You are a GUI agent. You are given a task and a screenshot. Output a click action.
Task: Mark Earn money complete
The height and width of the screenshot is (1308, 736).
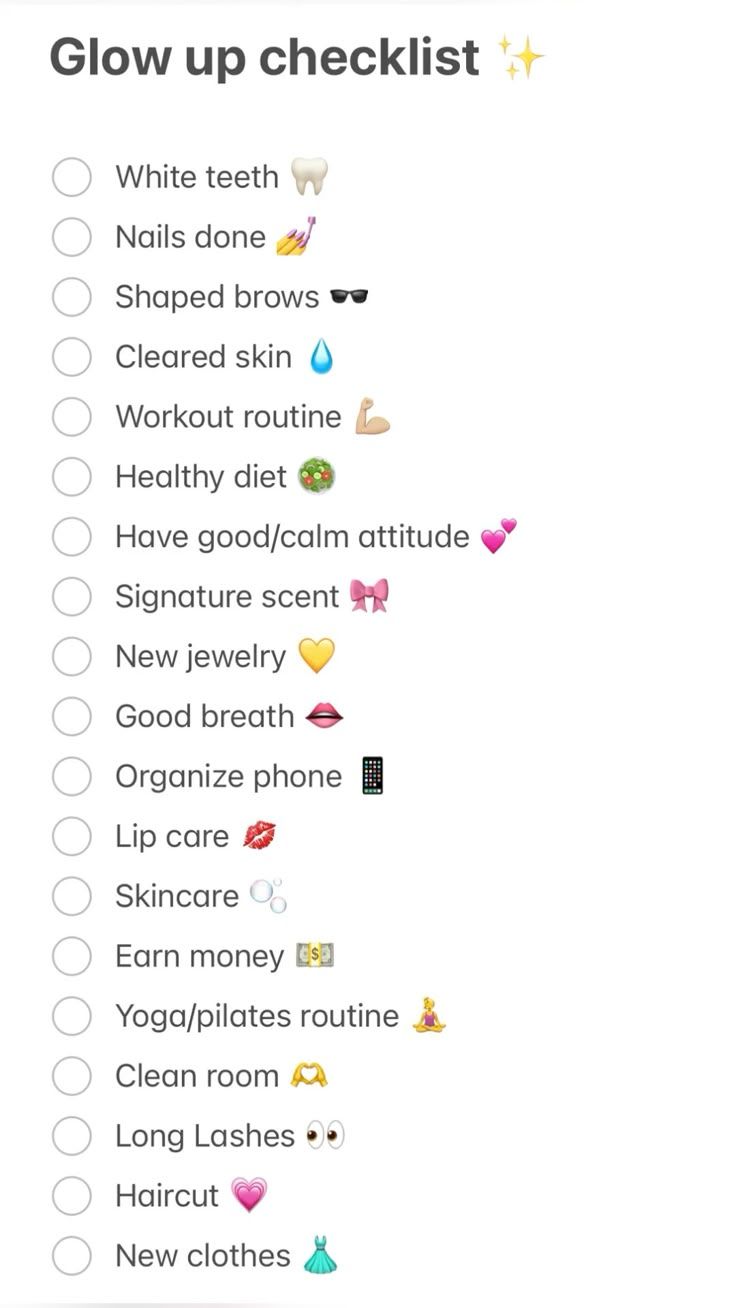point(72,957)
